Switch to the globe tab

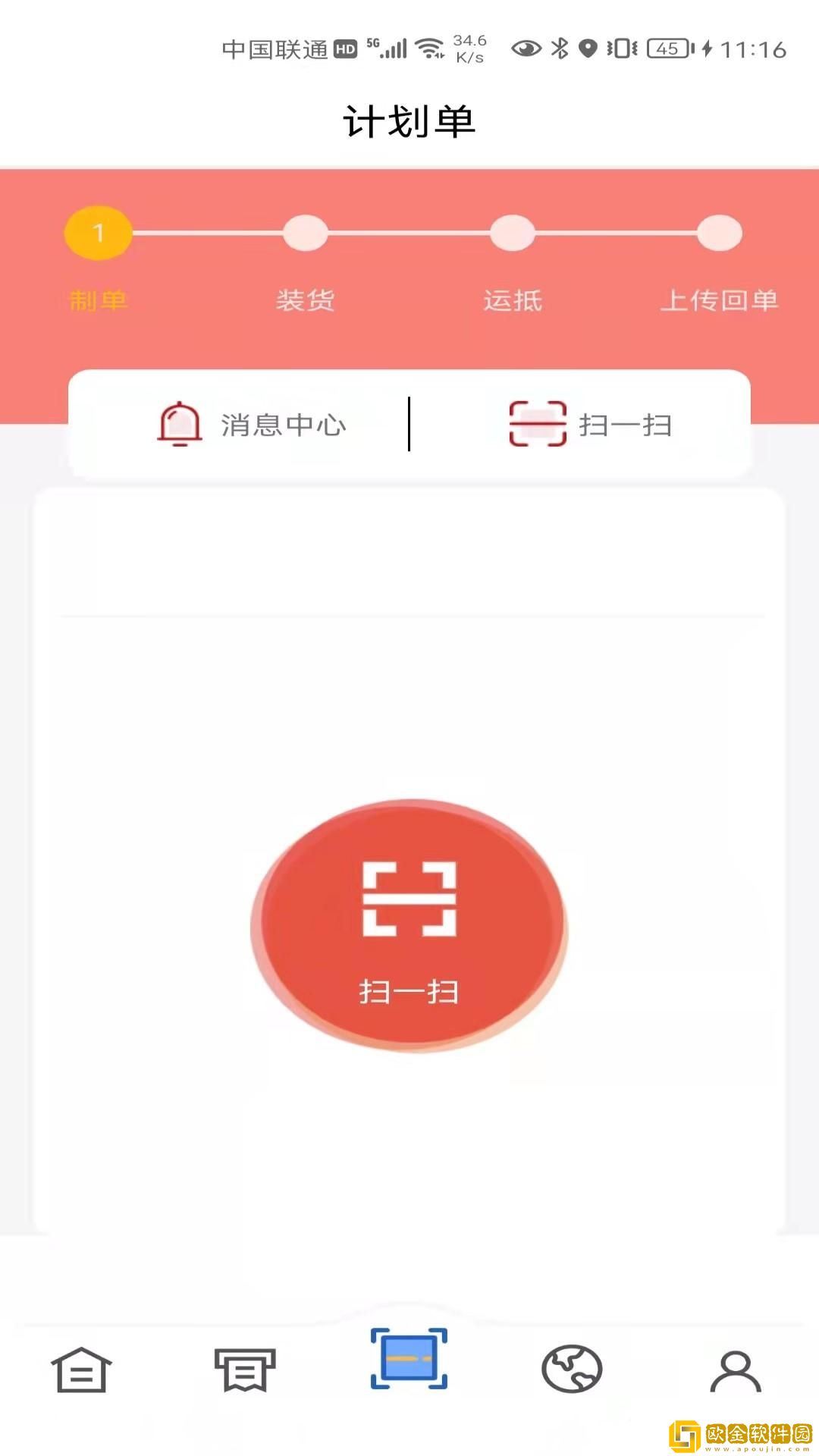coord(572,1370)
